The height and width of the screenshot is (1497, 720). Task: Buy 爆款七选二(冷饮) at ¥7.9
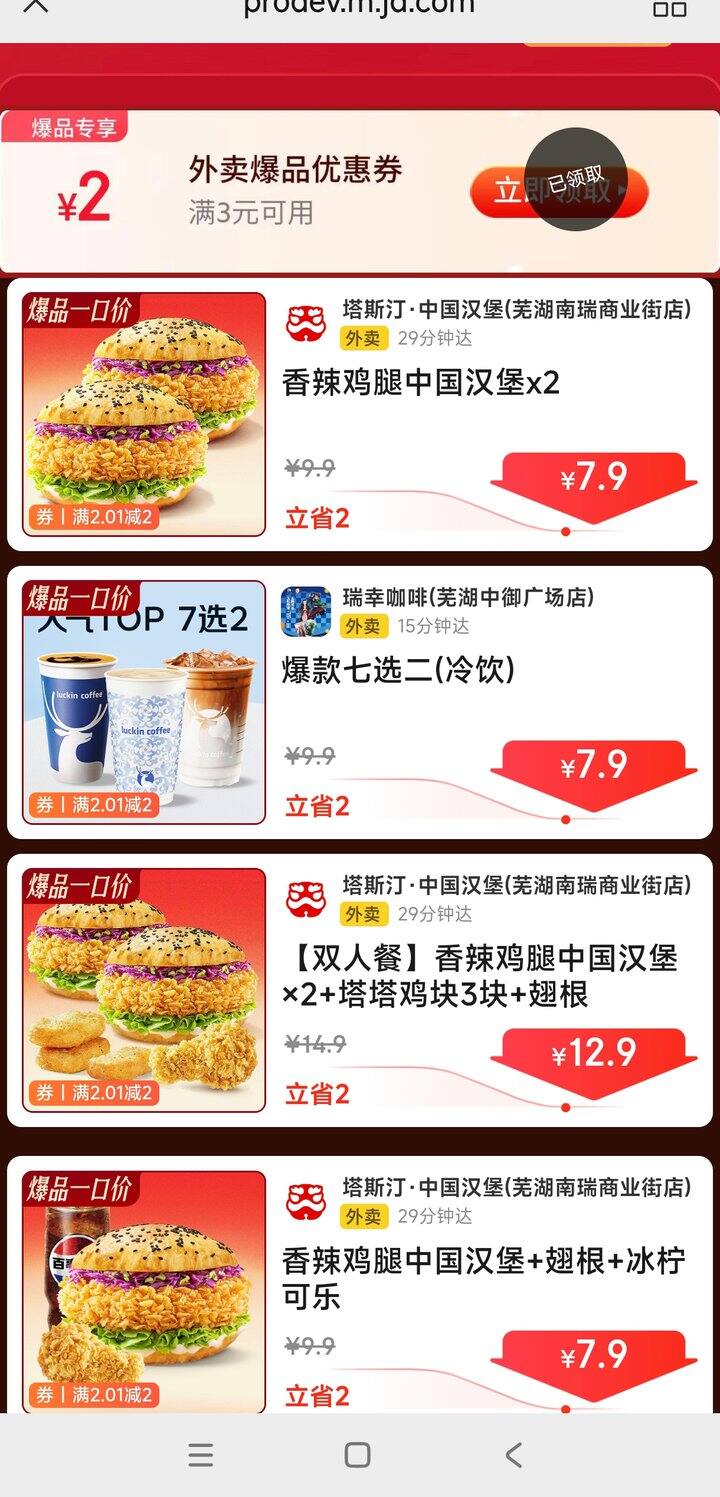tap(594, 768)
